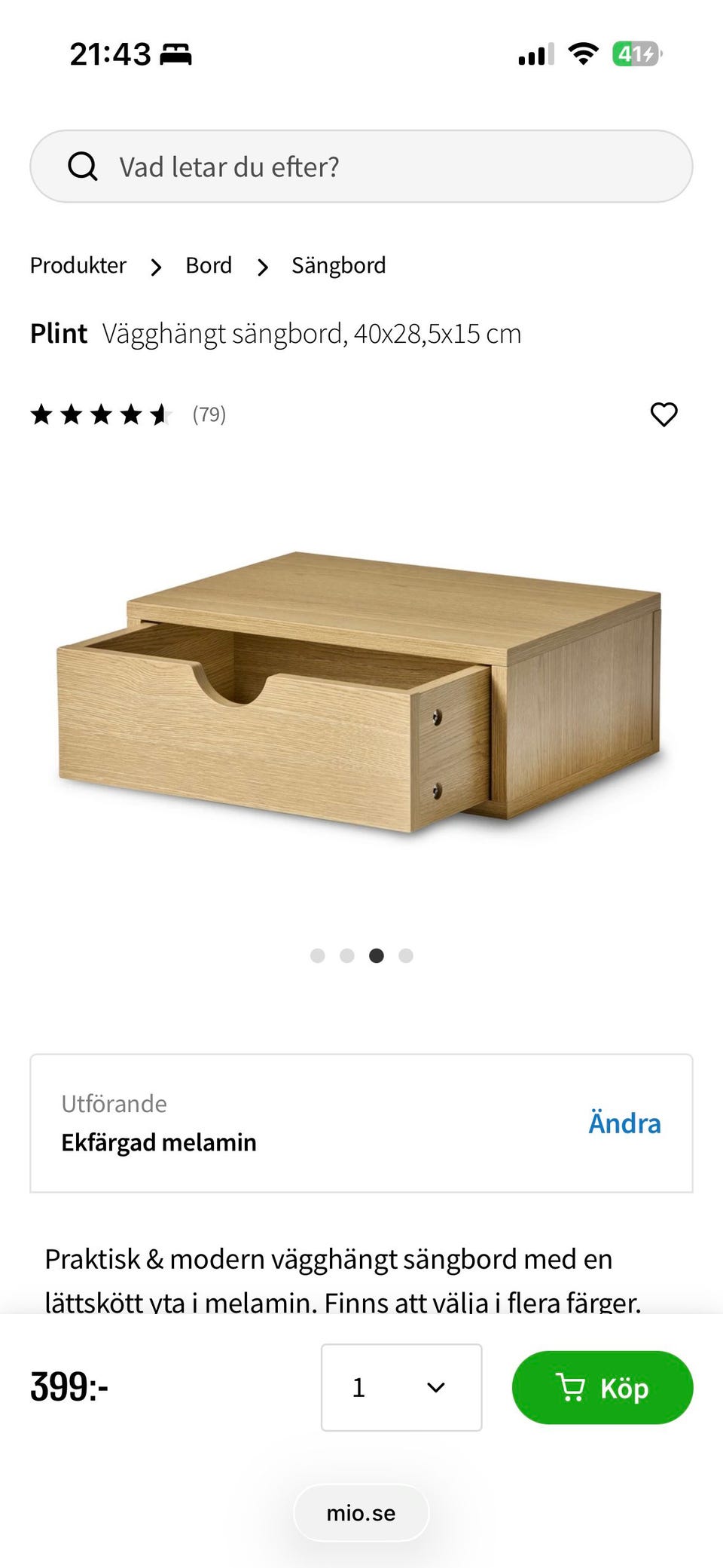This screenshot has width=723, height=1568.
Task: Select the third carousel dot
Action: [x=377, y=955]
